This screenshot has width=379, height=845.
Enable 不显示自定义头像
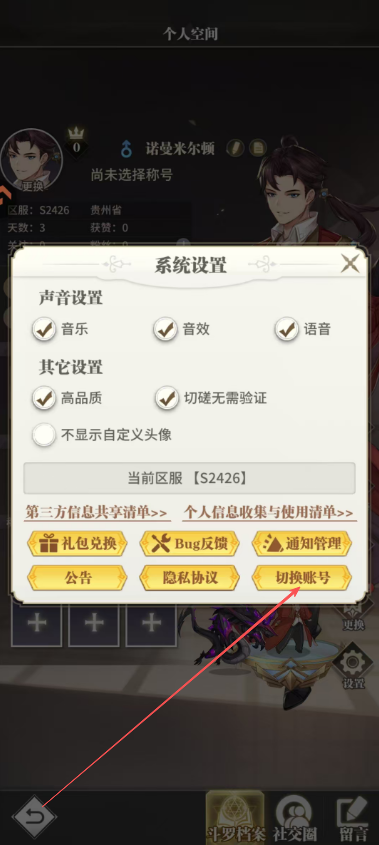(x=44, y=434)
